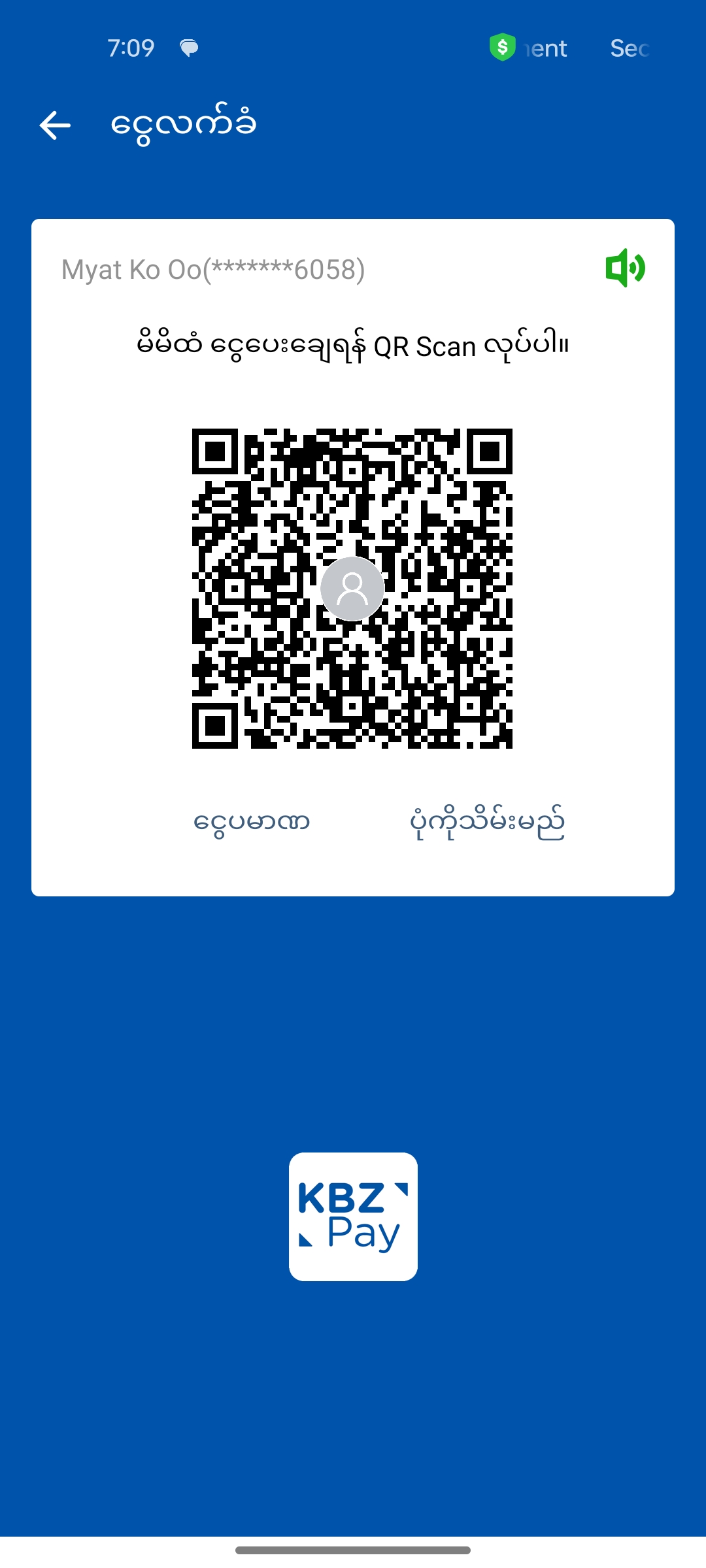Go back using the arrow icon
Image resolution: width=706 pixels, height=1568 pixels.
[x=55, y=125]
